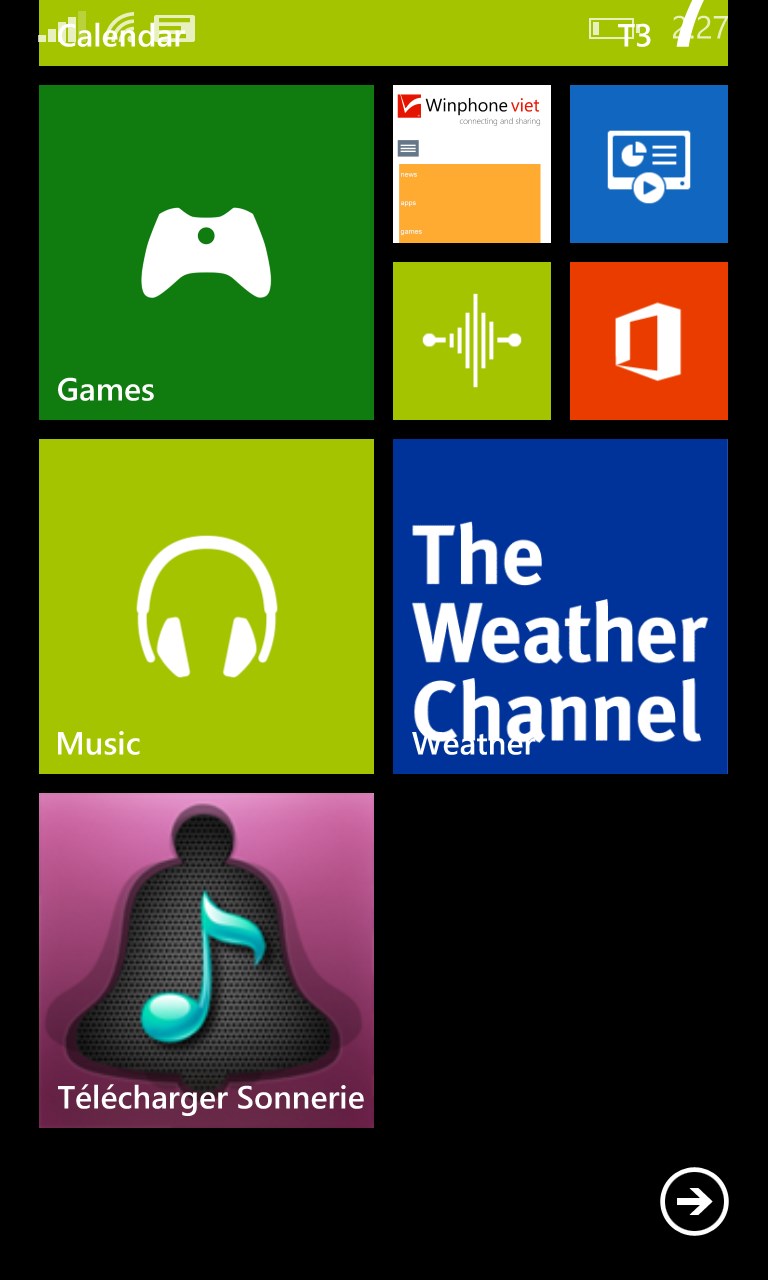Open the Music tile
The image size is (768, 1280).
point(206,606)
